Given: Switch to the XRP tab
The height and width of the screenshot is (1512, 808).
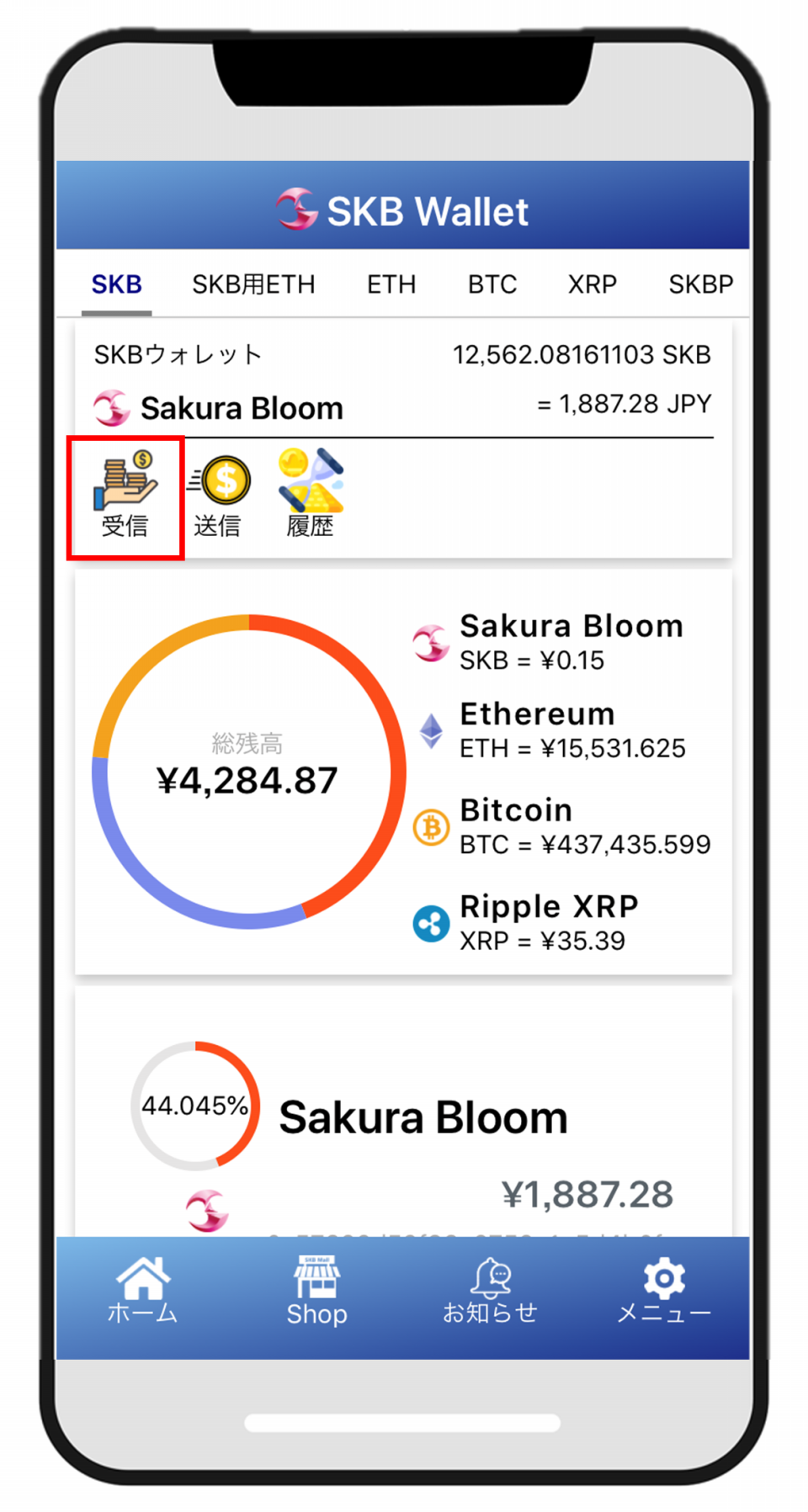Looking at the screenshot, I should (x=592, y=284).
